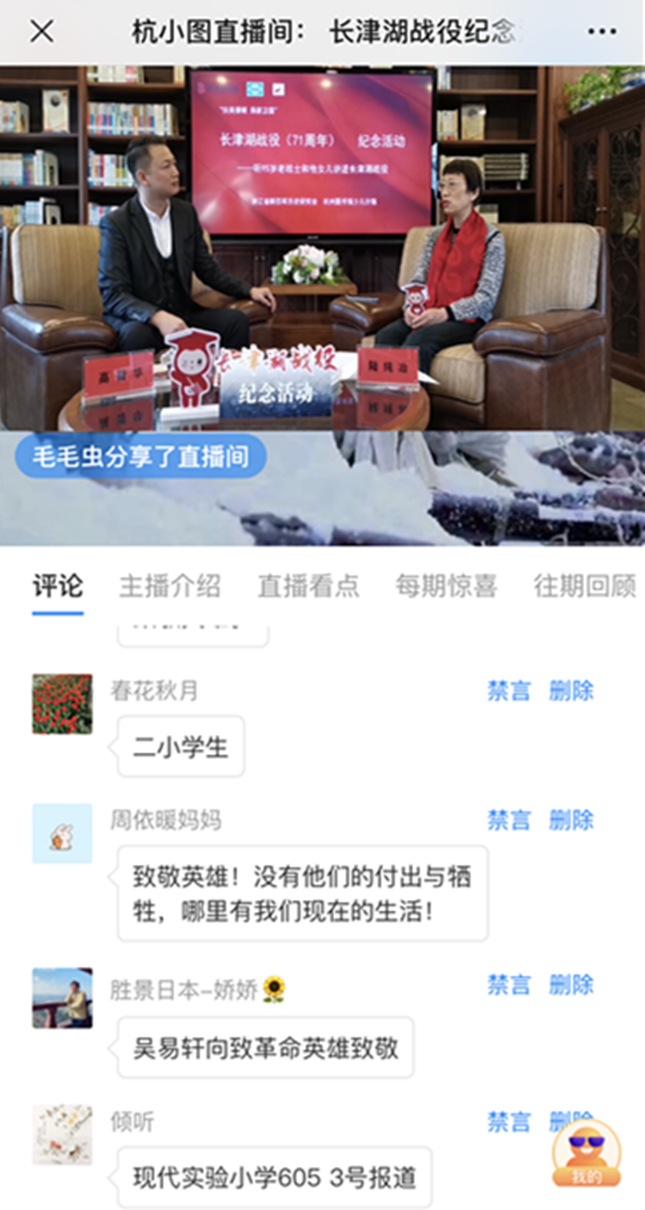The image size is (645, 1210).
Task: Switch to the 直播看点 tab
Action: (x=308, y=586)
